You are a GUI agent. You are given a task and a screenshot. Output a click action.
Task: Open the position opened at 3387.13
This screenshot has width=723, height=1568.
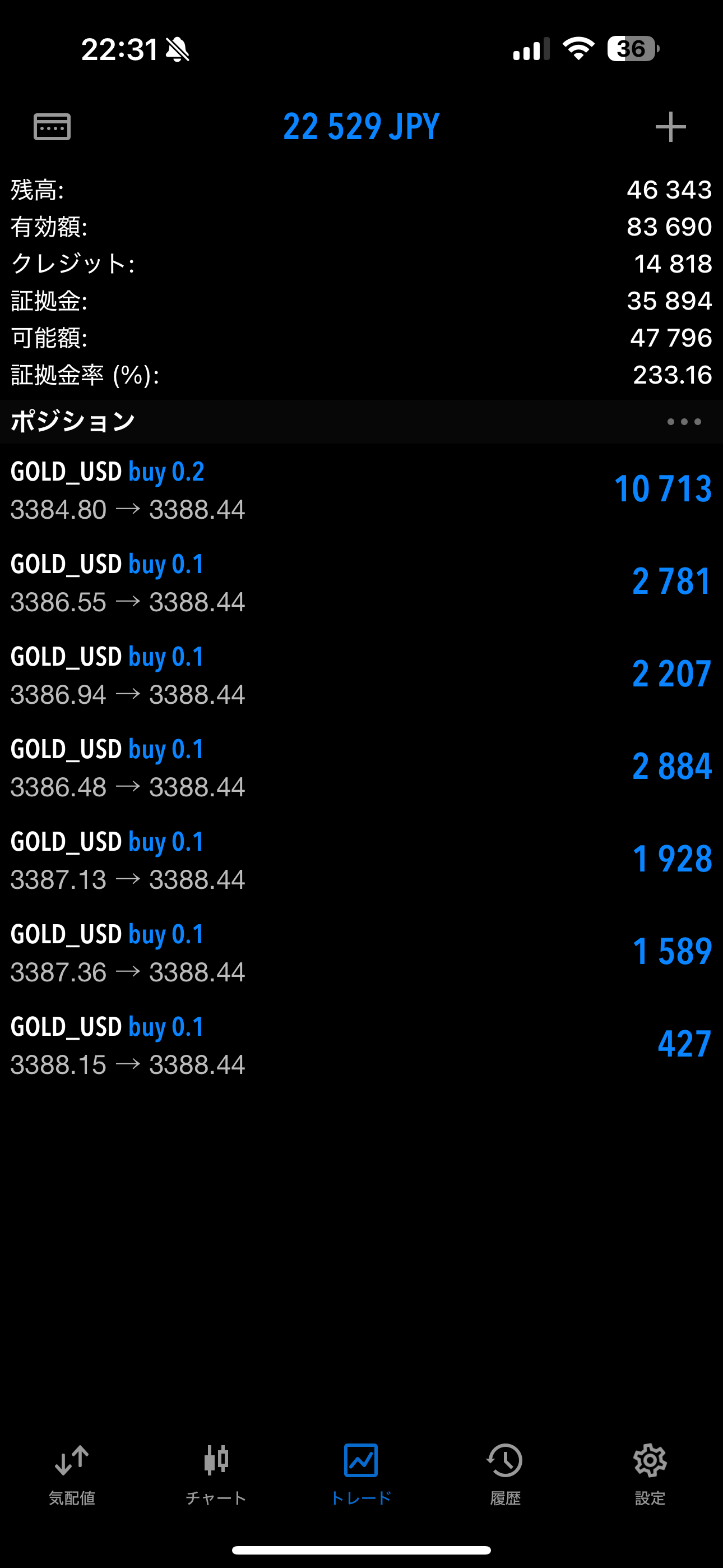pos(361,860)
